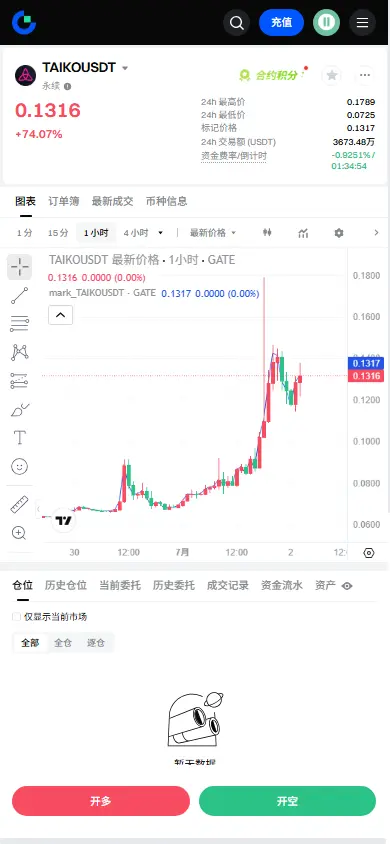Image resolution: width=390 pixels, height=844 pixels.
Task: Tap the red 开多 open long button
Action: click(101, 801)
